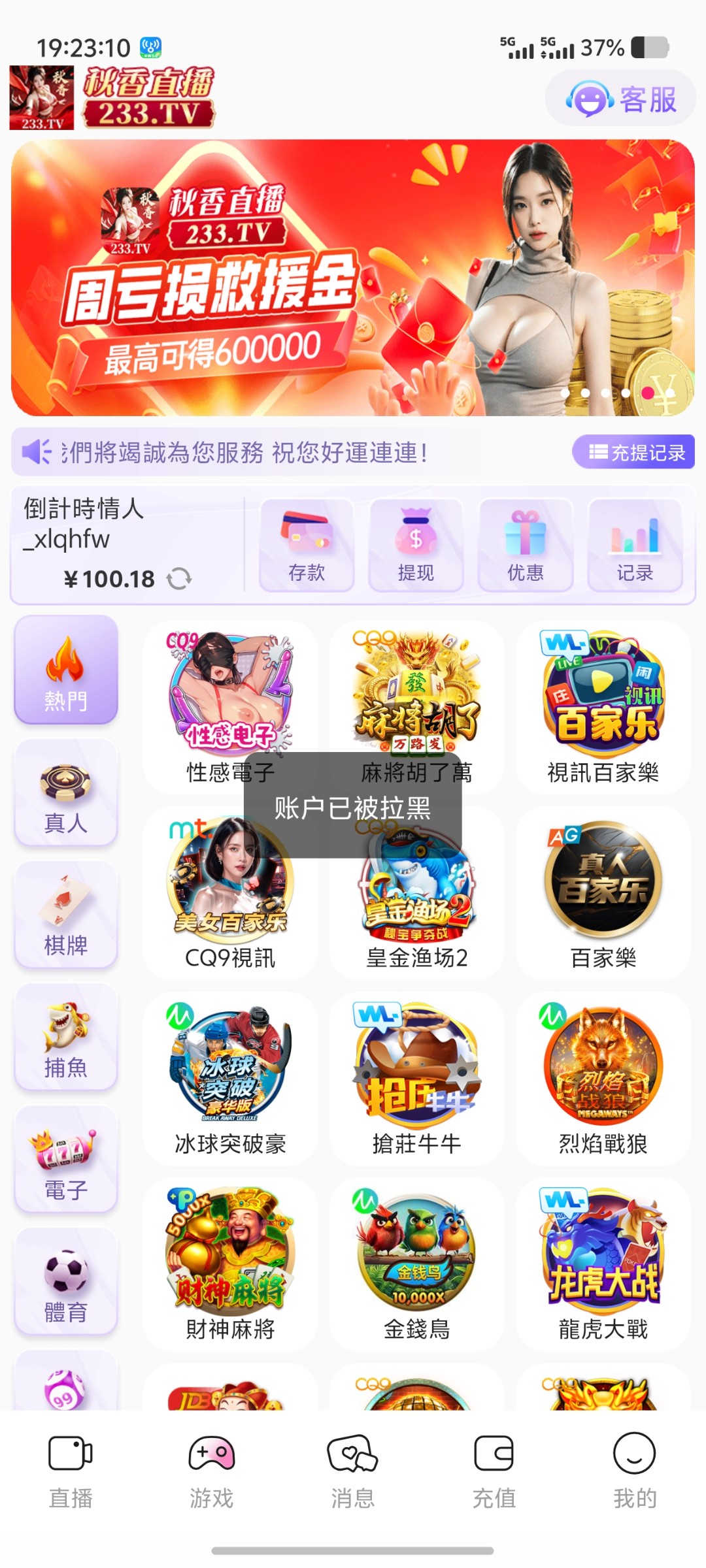Image resolution: width=706 pixels, height=1568 pixels.
Task: Select the 棋牌 category
Action: [x=66, y=916]
